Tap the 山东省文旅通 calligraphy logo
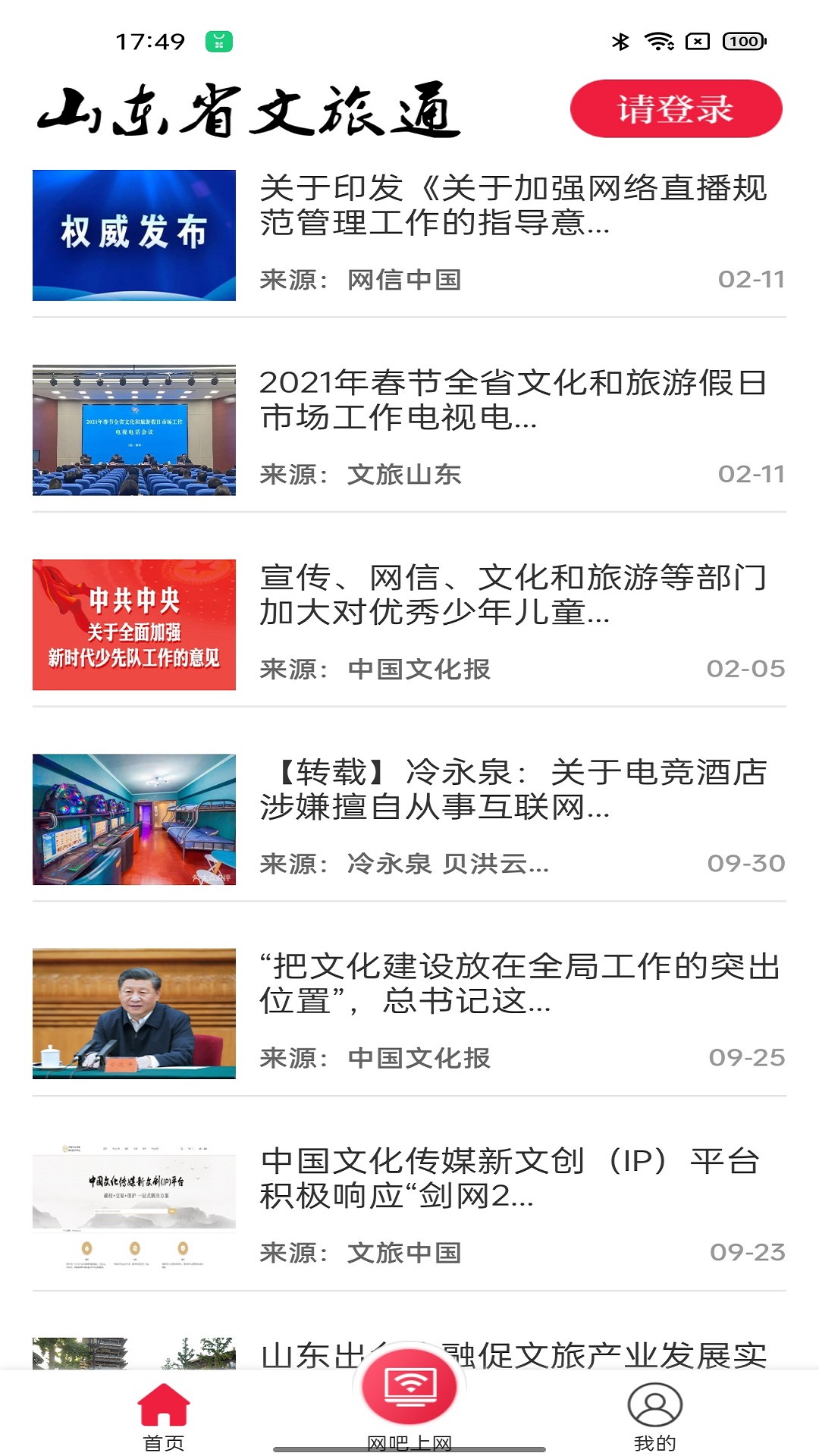The height and width of the screenshot is (1456, 819). coord(250,110)
